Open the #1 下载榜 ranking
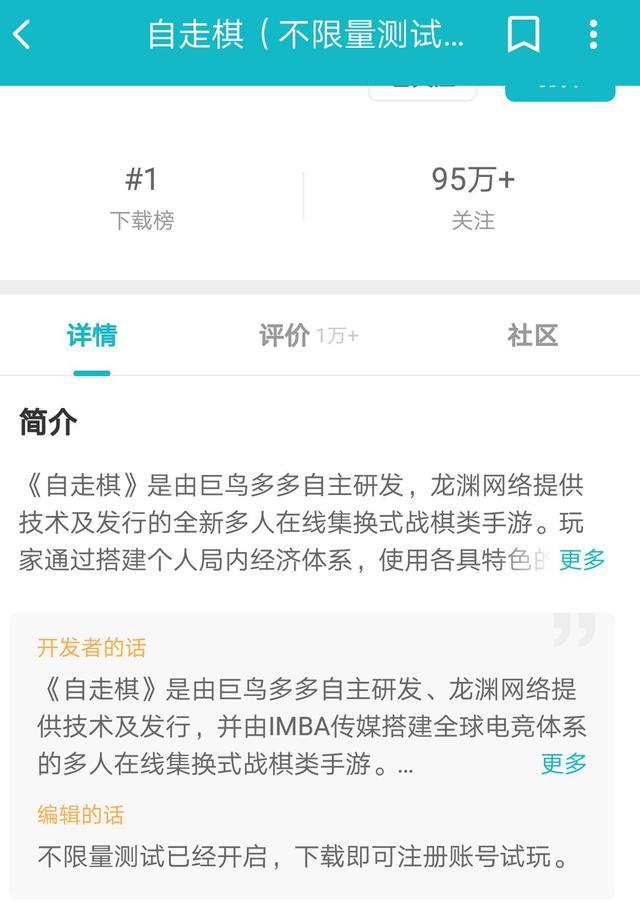The width and height of the screenshot is (640, 911). pyautogui.click(x=142, y=198)
